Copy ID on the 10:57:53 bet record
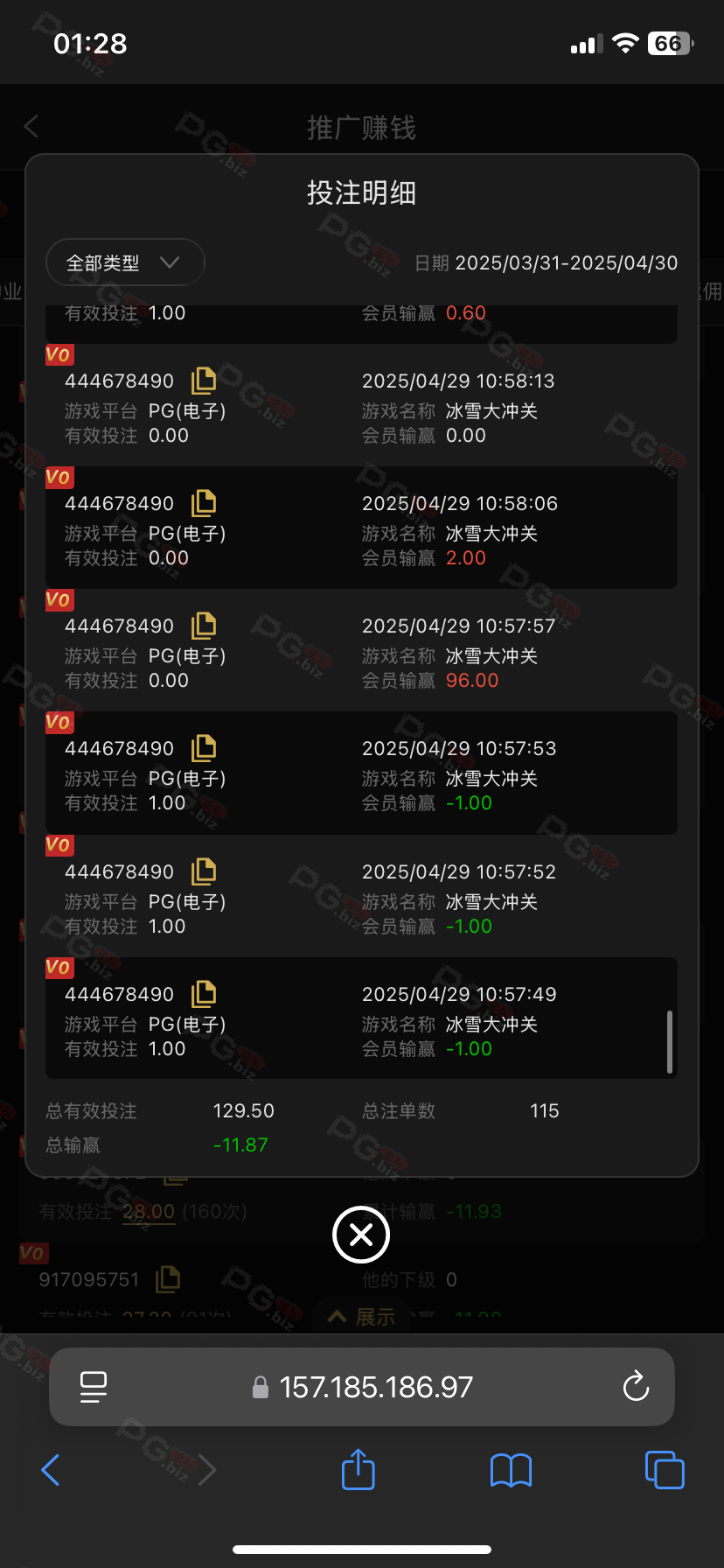 [x=204, y=748]
